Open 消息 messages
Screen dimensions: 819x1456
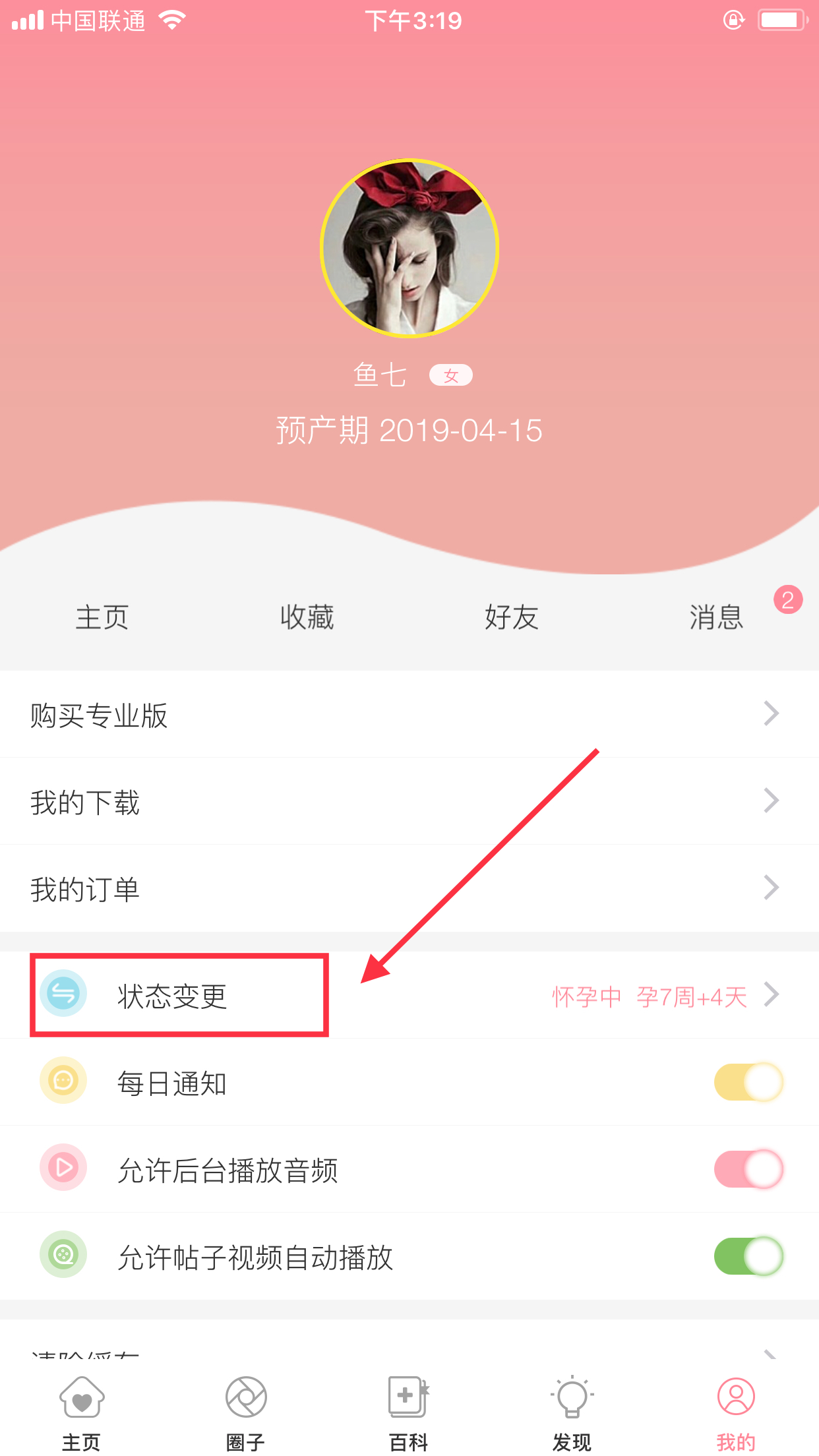(717, 617)
